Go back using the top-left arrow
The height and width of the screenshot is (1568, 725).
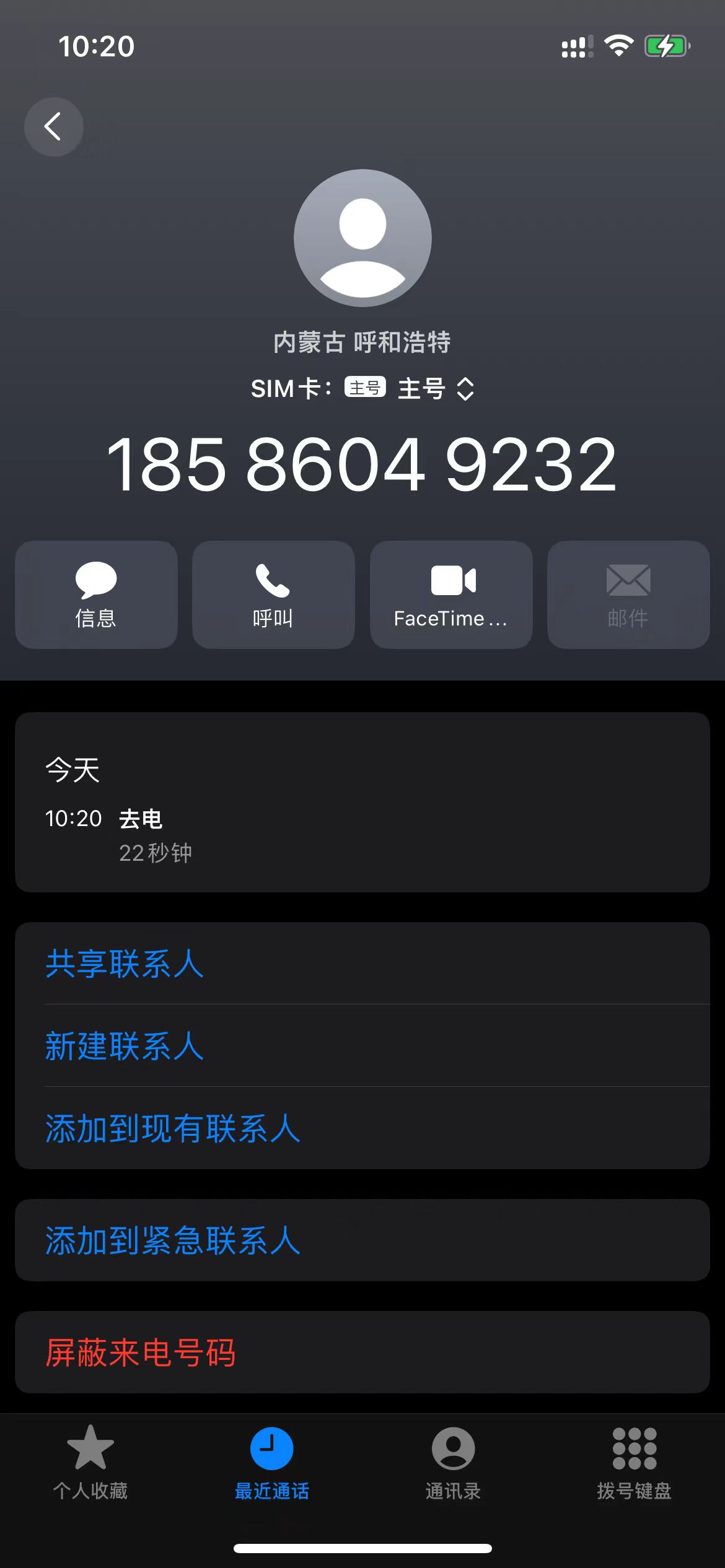pyautogui.click(x=53, y=127)
